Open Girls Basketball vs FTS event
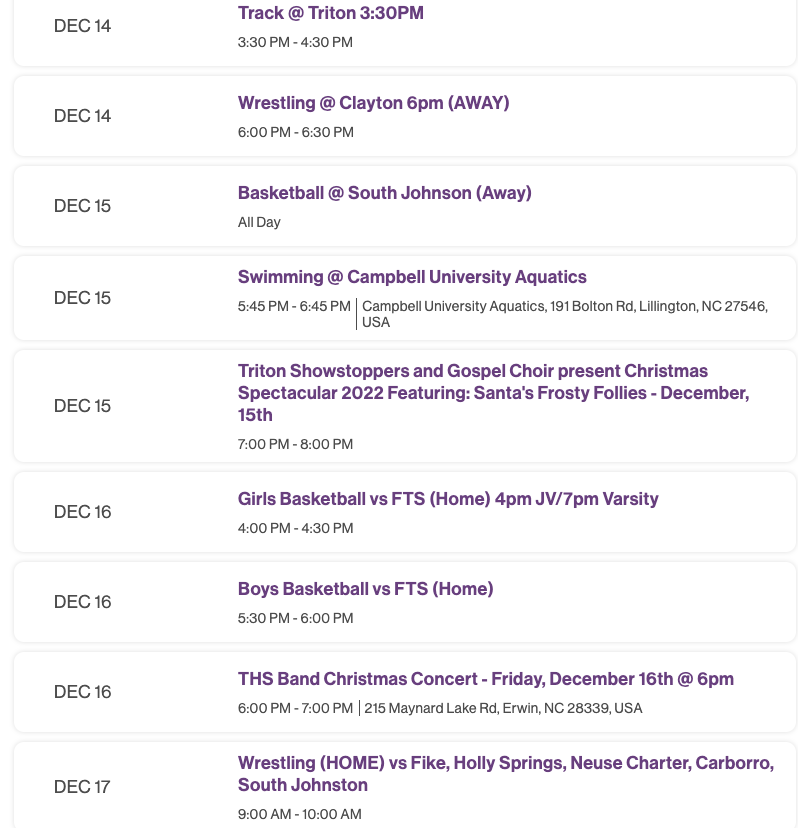 [448, 499]
